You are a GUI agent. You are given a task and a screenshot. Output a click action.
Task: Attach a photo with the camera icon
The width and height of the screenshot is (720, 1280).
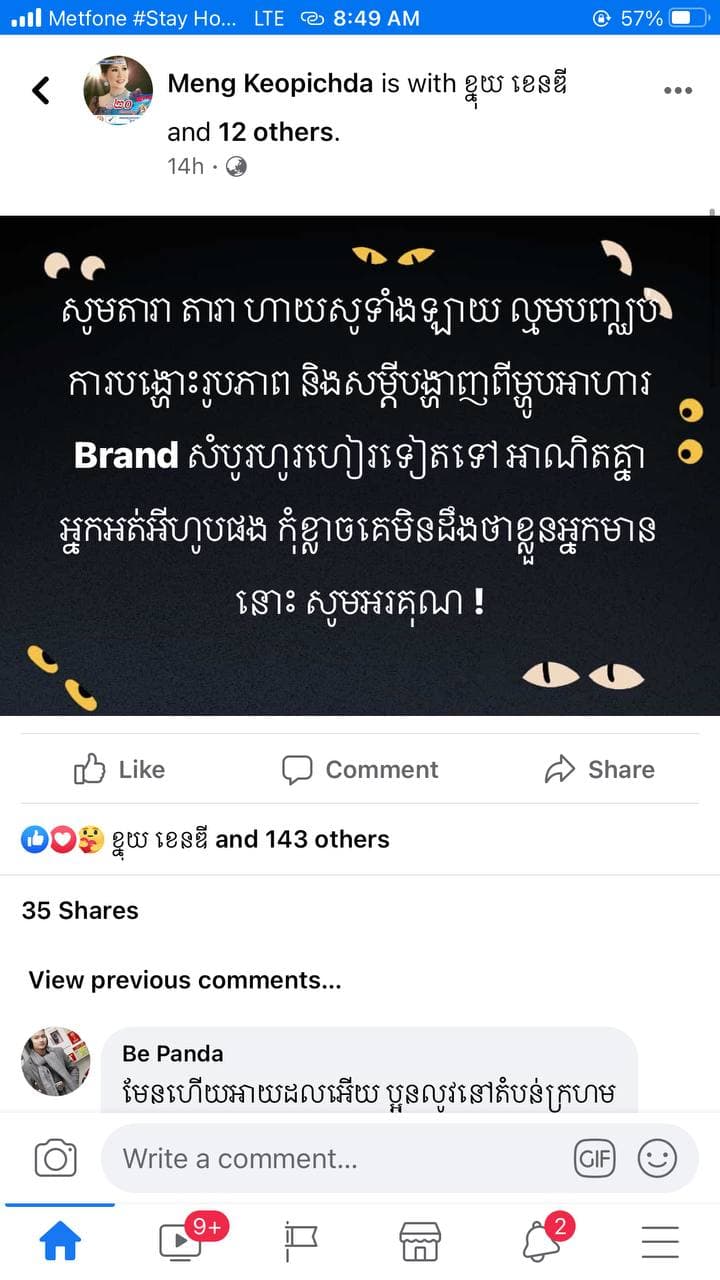click(x=56, y=1158)
